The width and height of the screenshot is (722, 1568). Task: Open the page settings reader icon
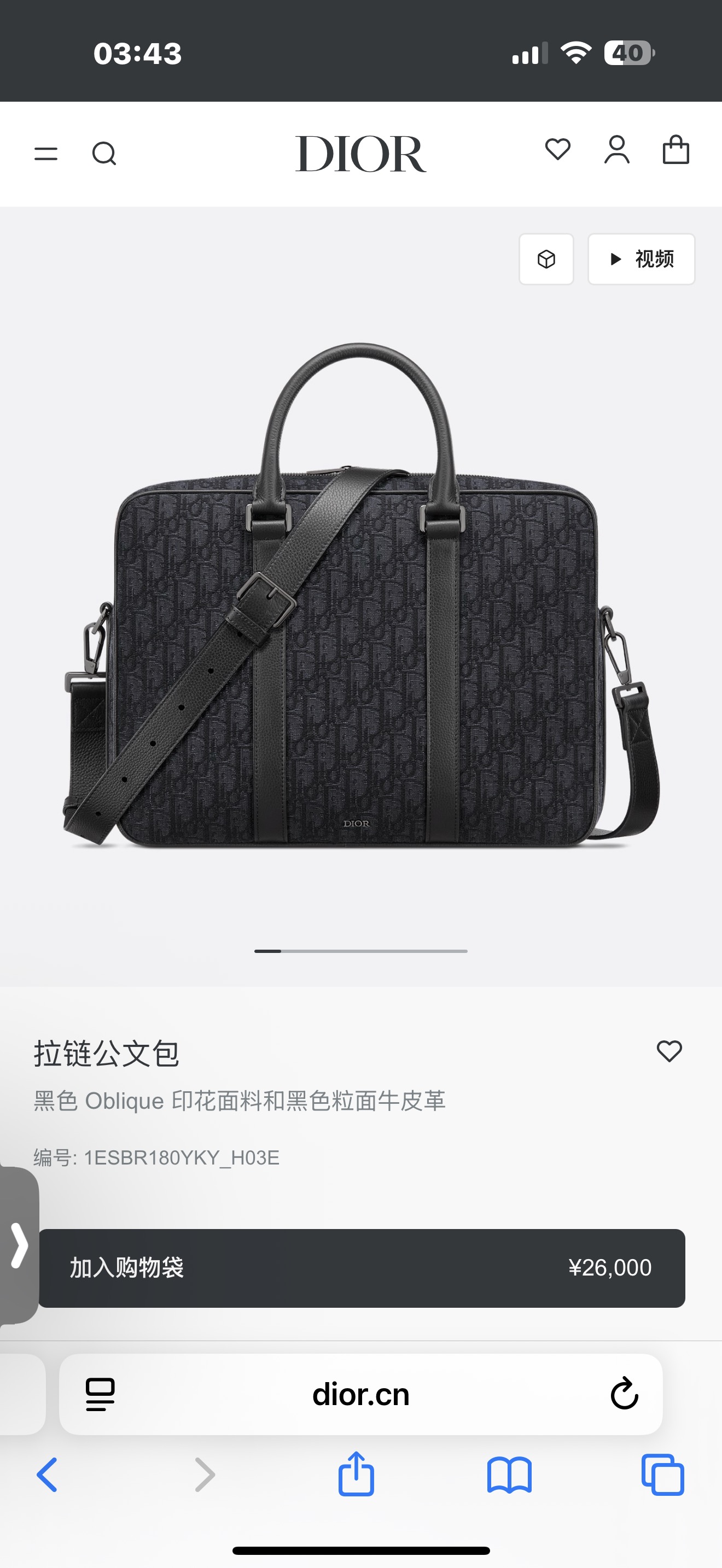pyautogui.click(x=101, y=1395)
